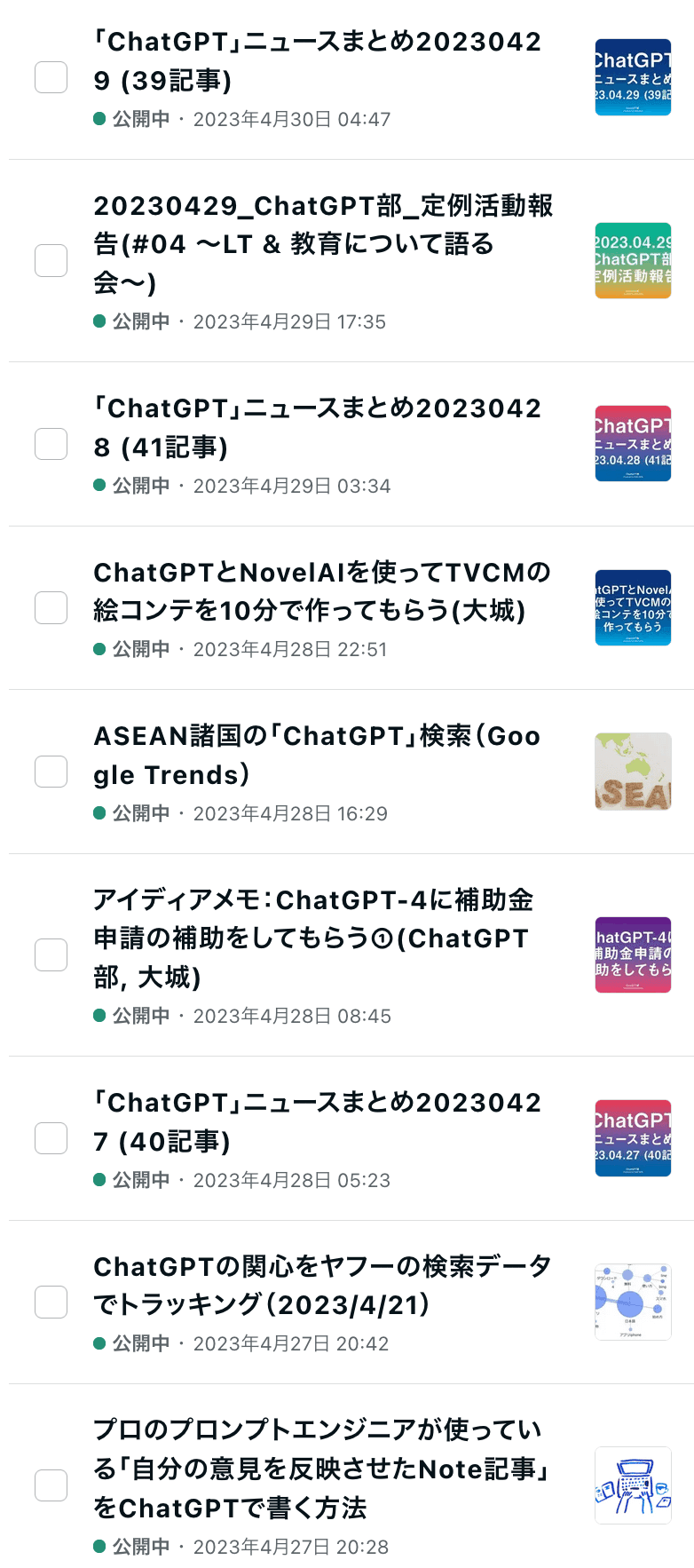The width and height of the screenshot is (694, 1568).
Task: Open ヤフー検索データトラッキング article
Action: click(x=319, y=1285)
